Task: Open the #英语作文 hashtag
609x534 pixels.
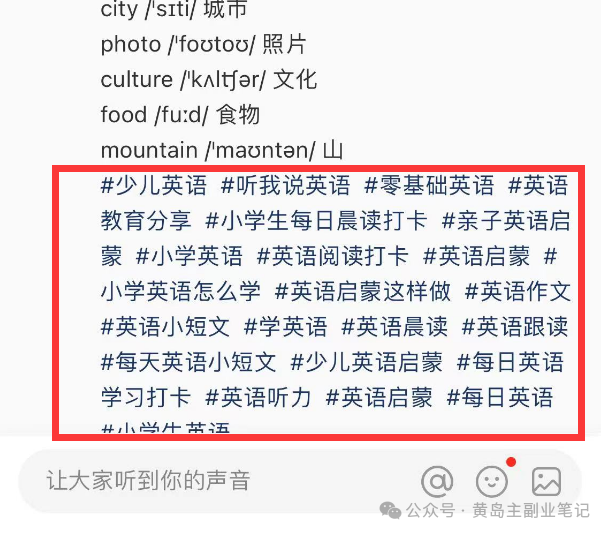Action: click(518, 291)
